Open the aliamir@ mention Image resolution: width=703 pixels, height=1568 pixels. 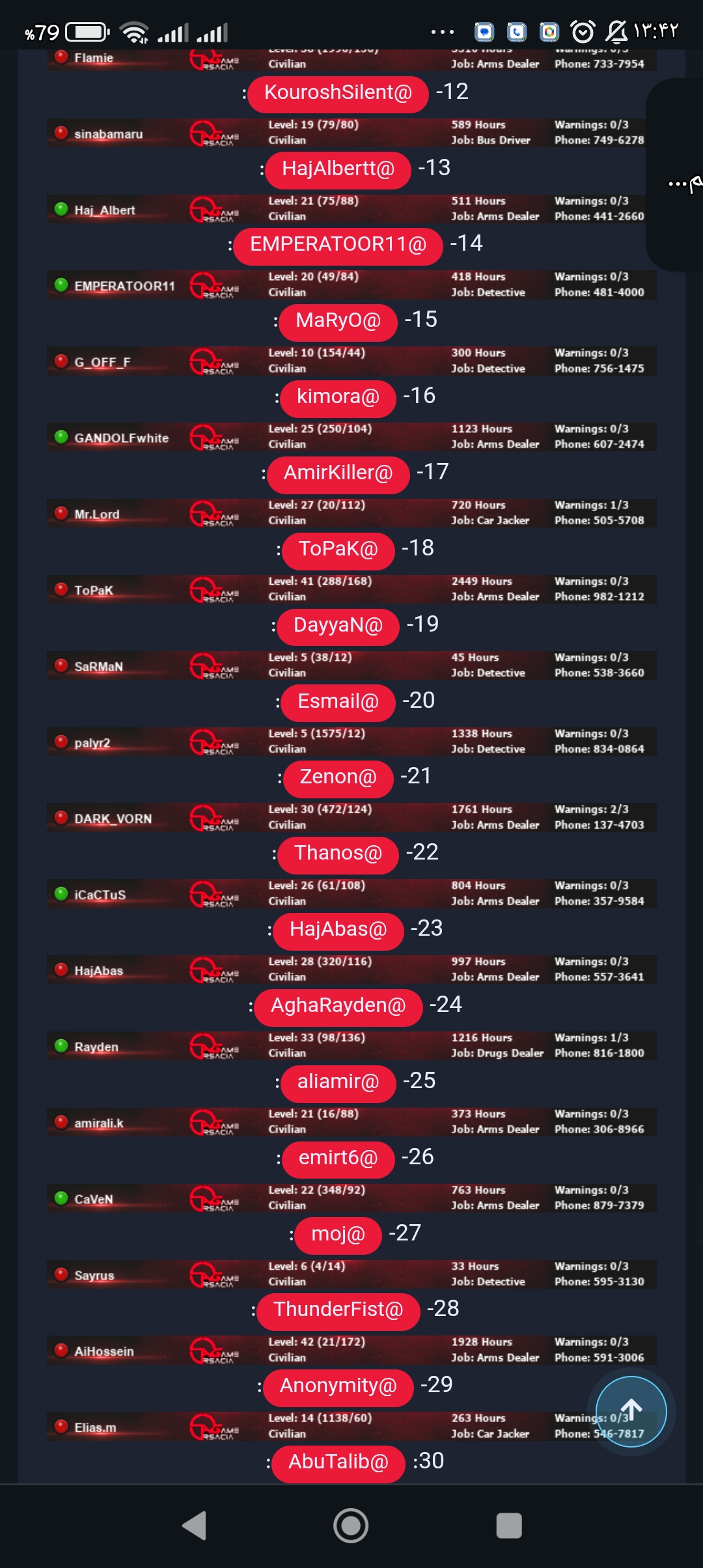[338, 1082]
